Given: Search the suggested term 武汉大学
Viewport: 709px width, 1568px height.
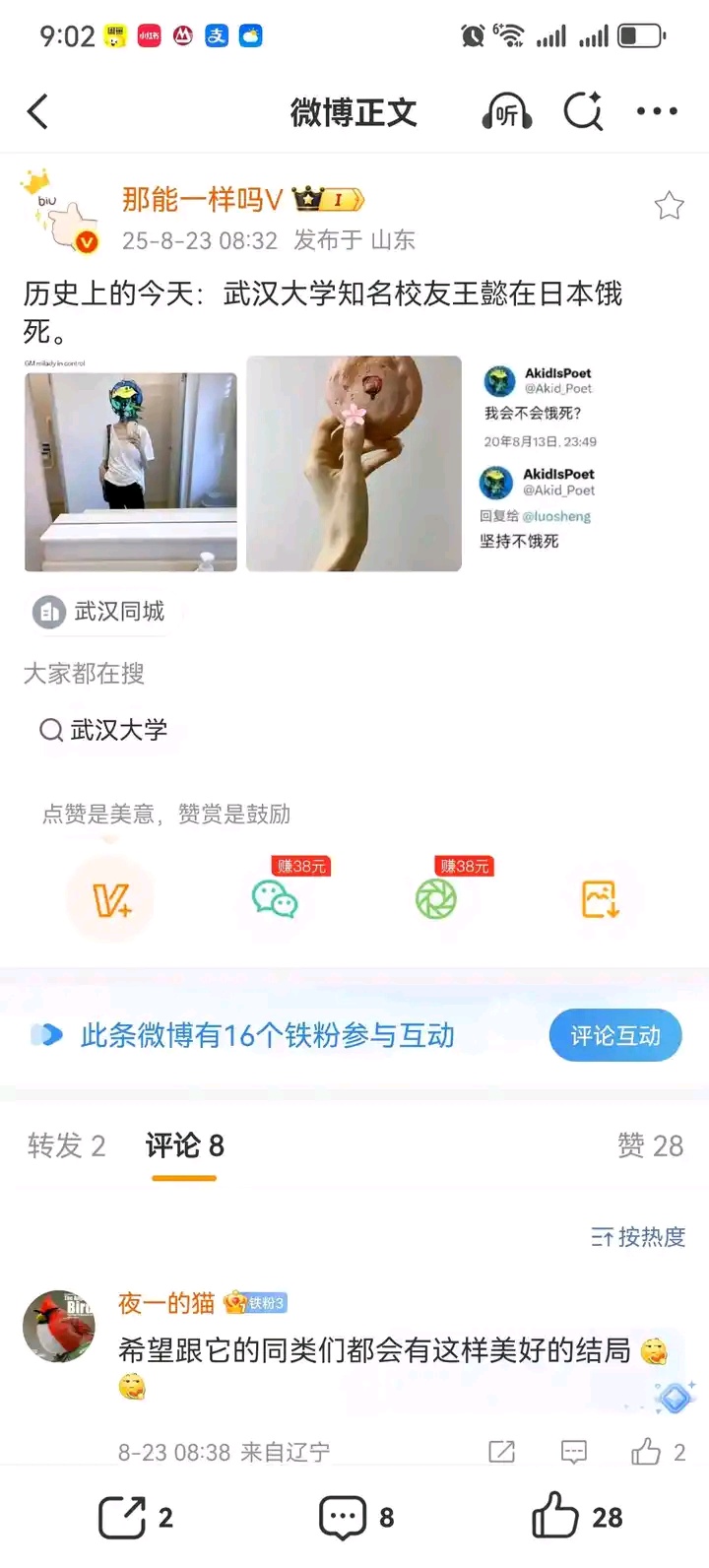Looking at the screenshot, I should (x=103, y=730).
